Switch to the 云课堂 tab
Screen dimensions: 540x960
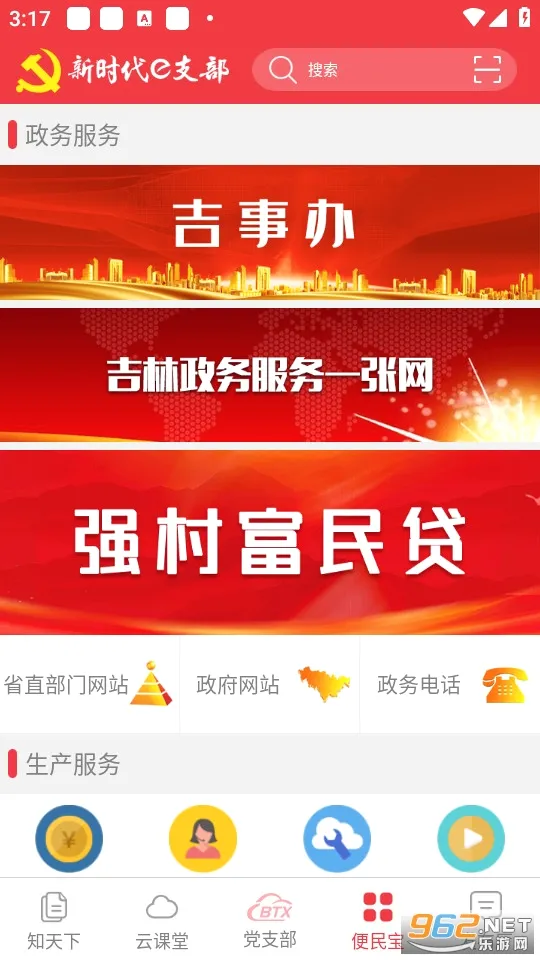162,920
